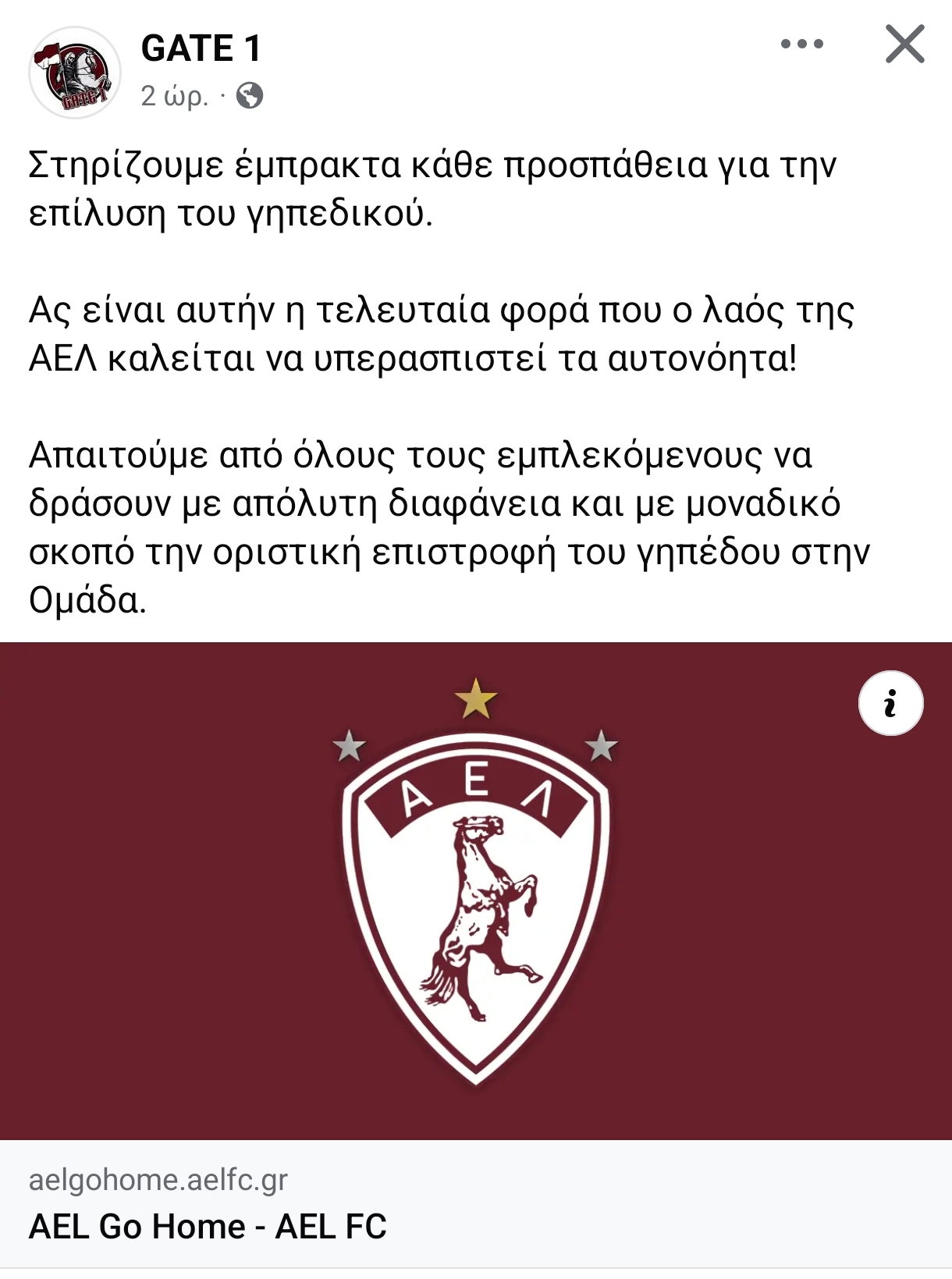Open the GATE 1 profile picture
The width and height of the screenshot is (952, 1279).
click(x=75, y=73)
